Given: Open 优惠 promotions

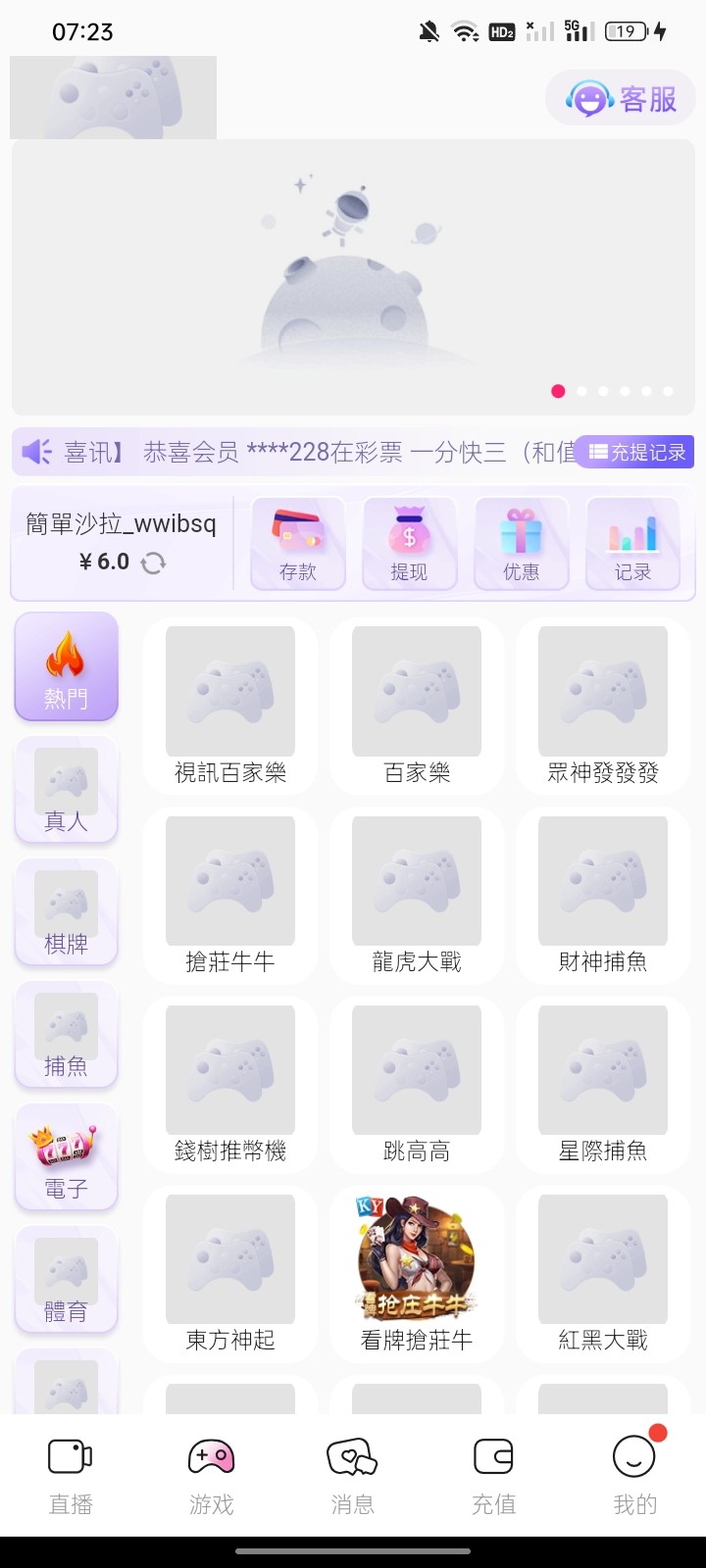Looking at the screenshot, I should [521, 544].
